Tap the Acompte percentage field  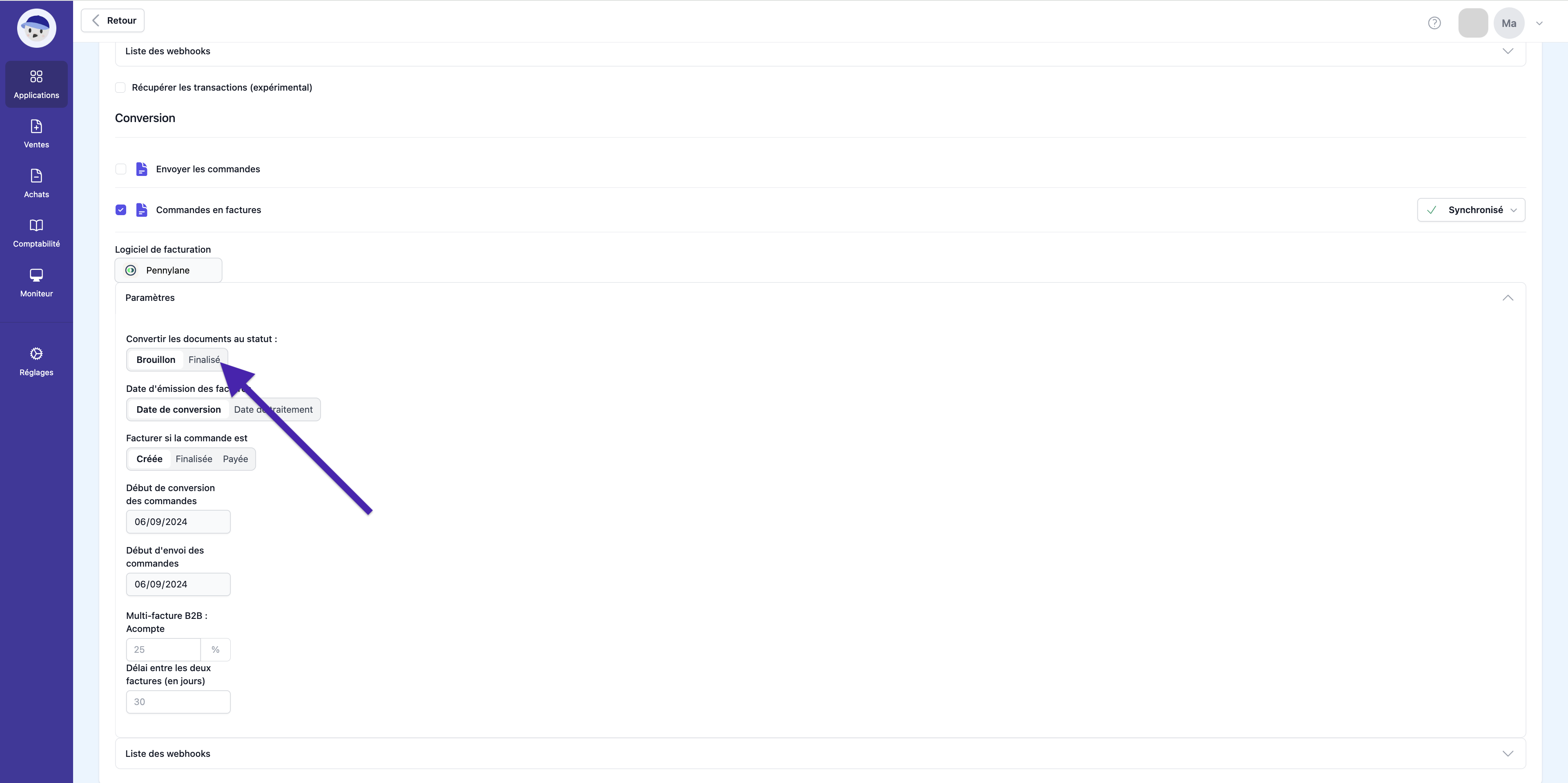coord(163,650)
